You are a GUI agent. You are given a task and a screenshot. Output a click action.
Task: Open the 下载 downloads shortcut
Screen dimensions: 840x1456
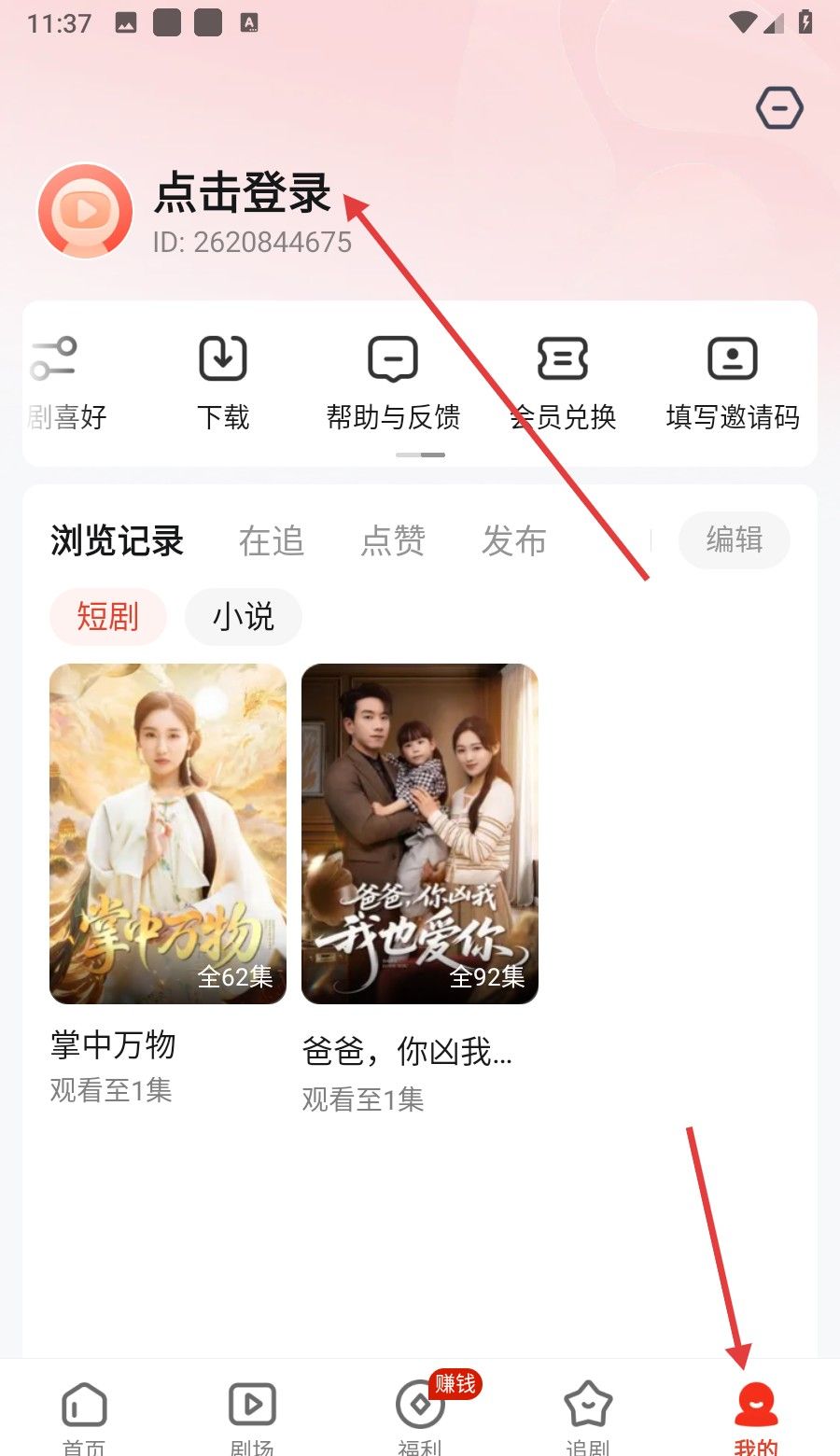pyautogui.click(x=223, y=384)
